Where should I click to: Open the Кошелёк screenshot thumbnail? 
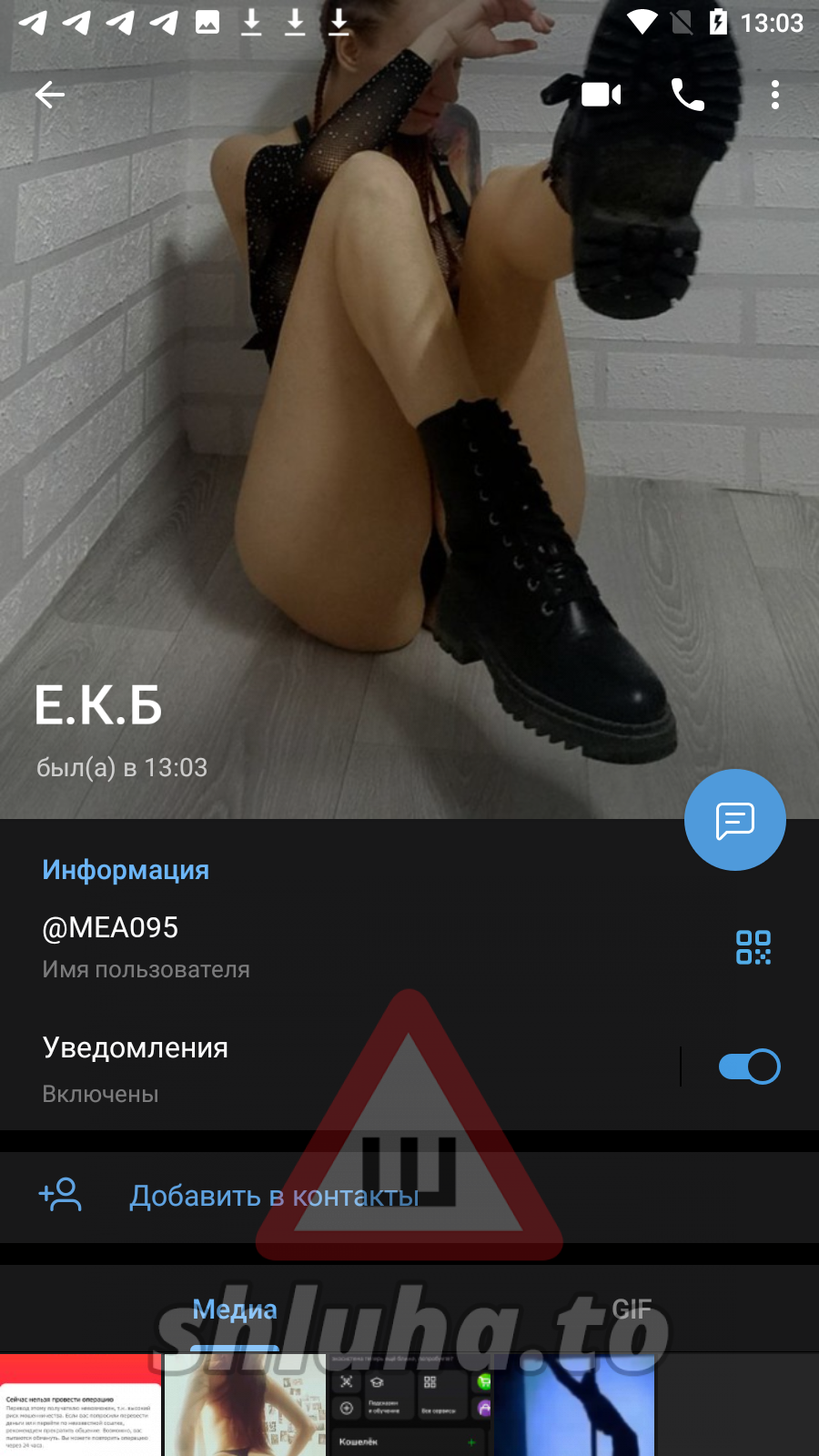click(409, 1406)
